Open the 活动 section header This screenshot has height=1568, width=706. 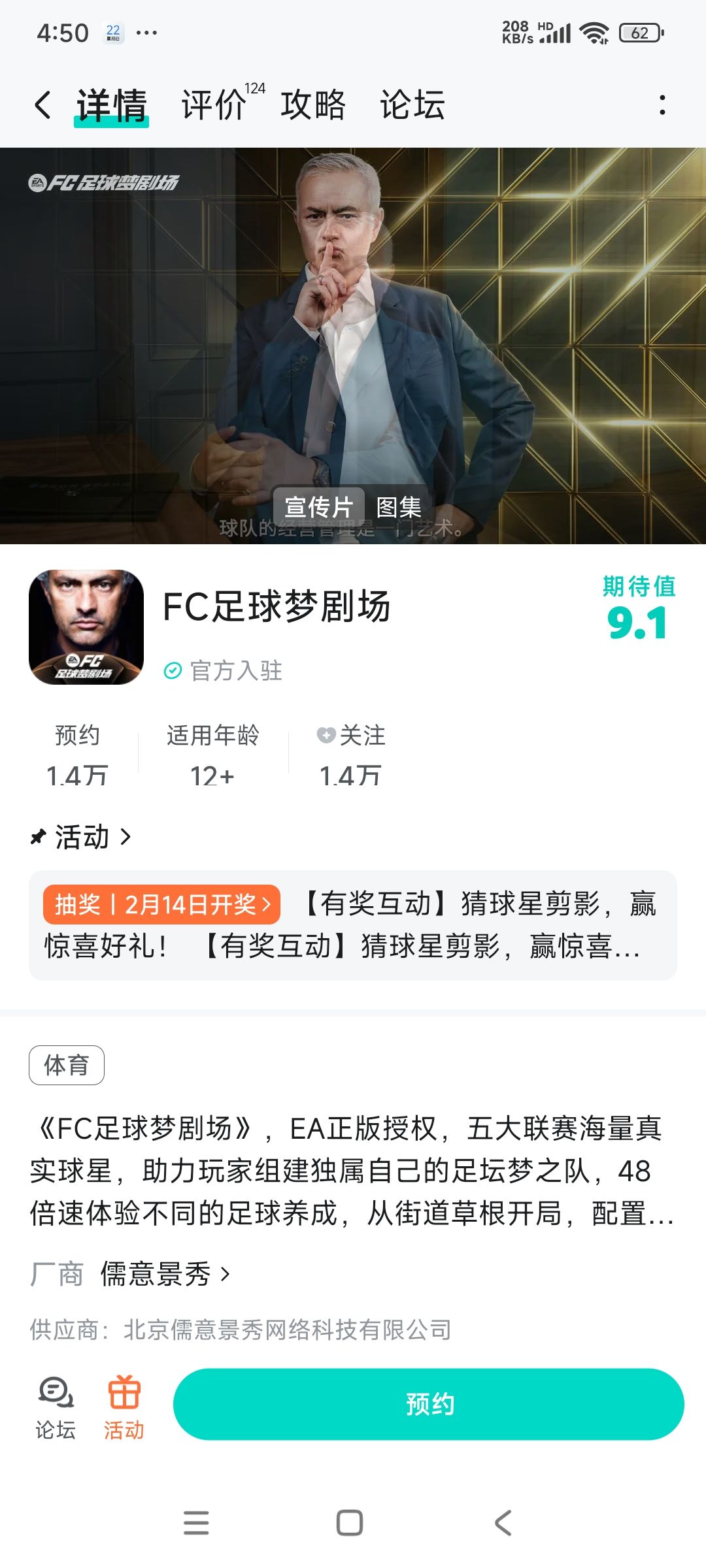pyautogui.click(x=82, y=837)
